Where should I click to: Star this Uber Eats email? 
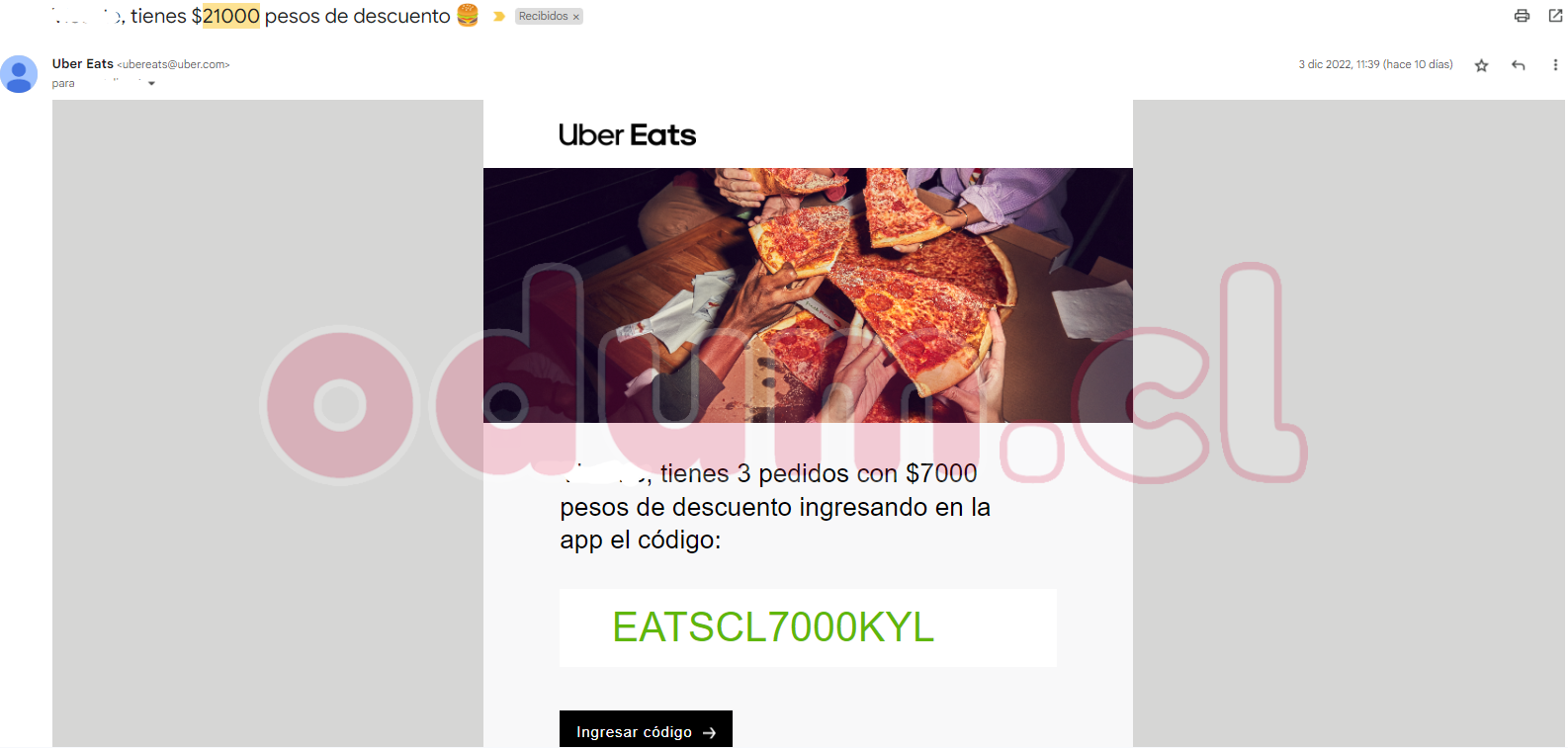1481,65
